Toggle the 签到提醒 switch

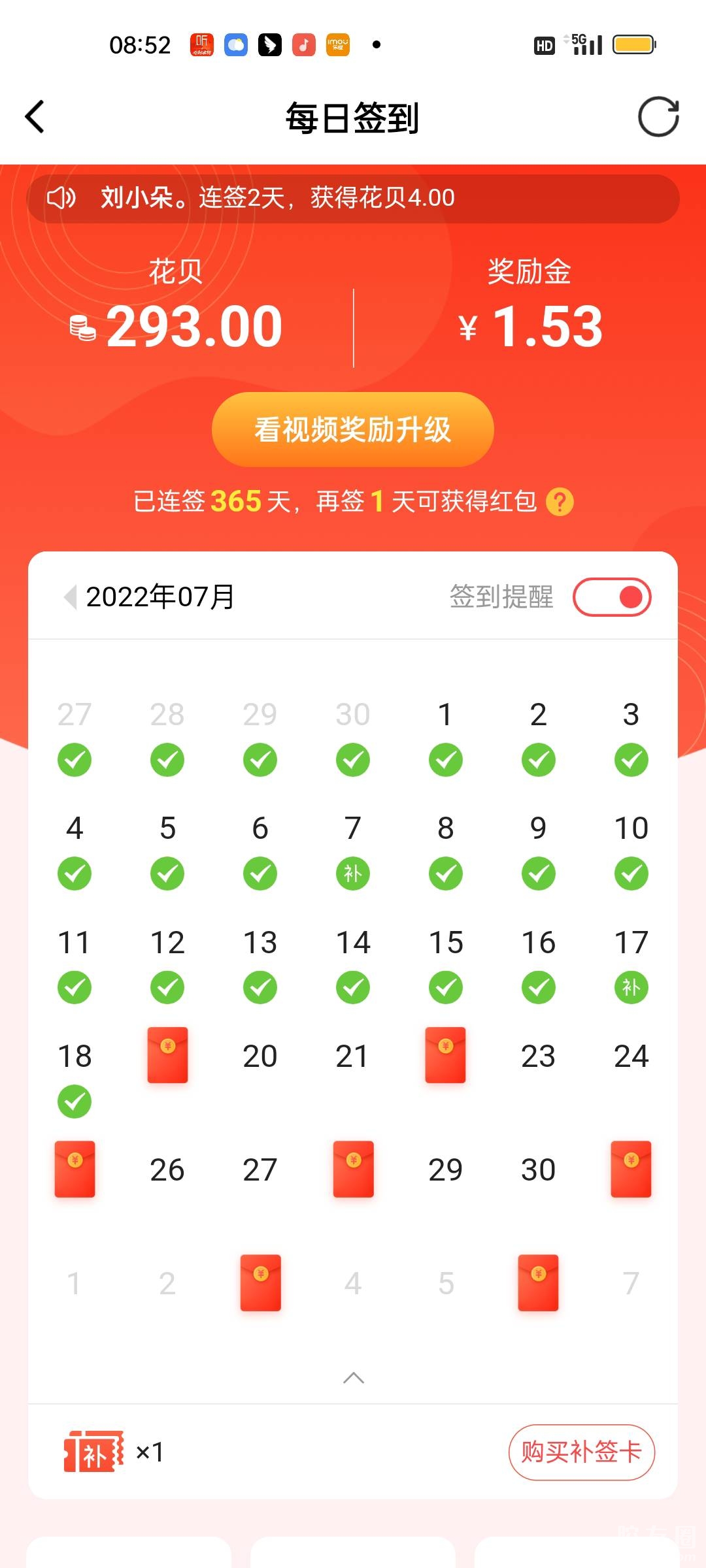(612, 596)
